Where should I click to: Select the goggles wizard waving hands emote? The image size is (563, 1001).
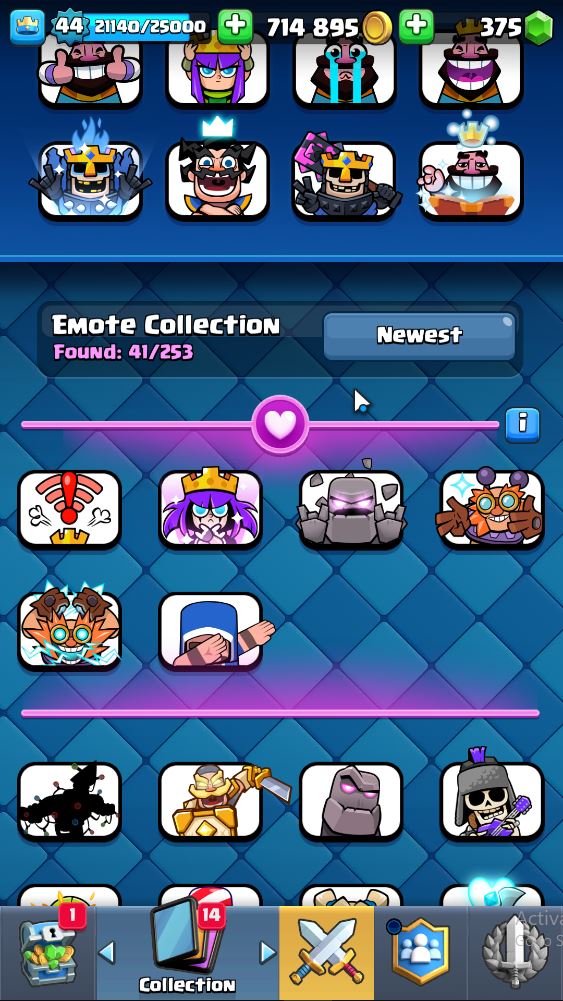490,509
